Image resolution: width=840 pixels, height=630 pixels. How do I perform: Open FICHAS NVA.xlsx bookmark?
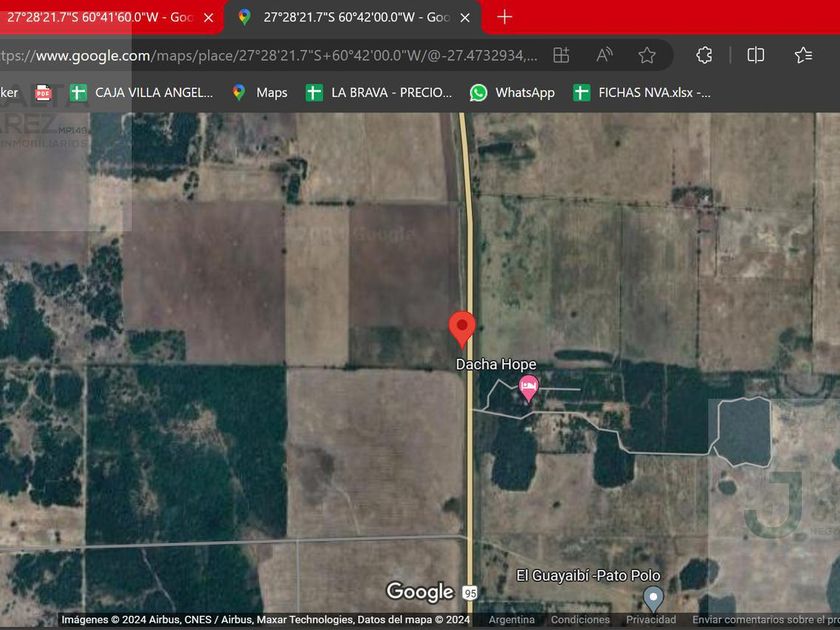point(642,93)
